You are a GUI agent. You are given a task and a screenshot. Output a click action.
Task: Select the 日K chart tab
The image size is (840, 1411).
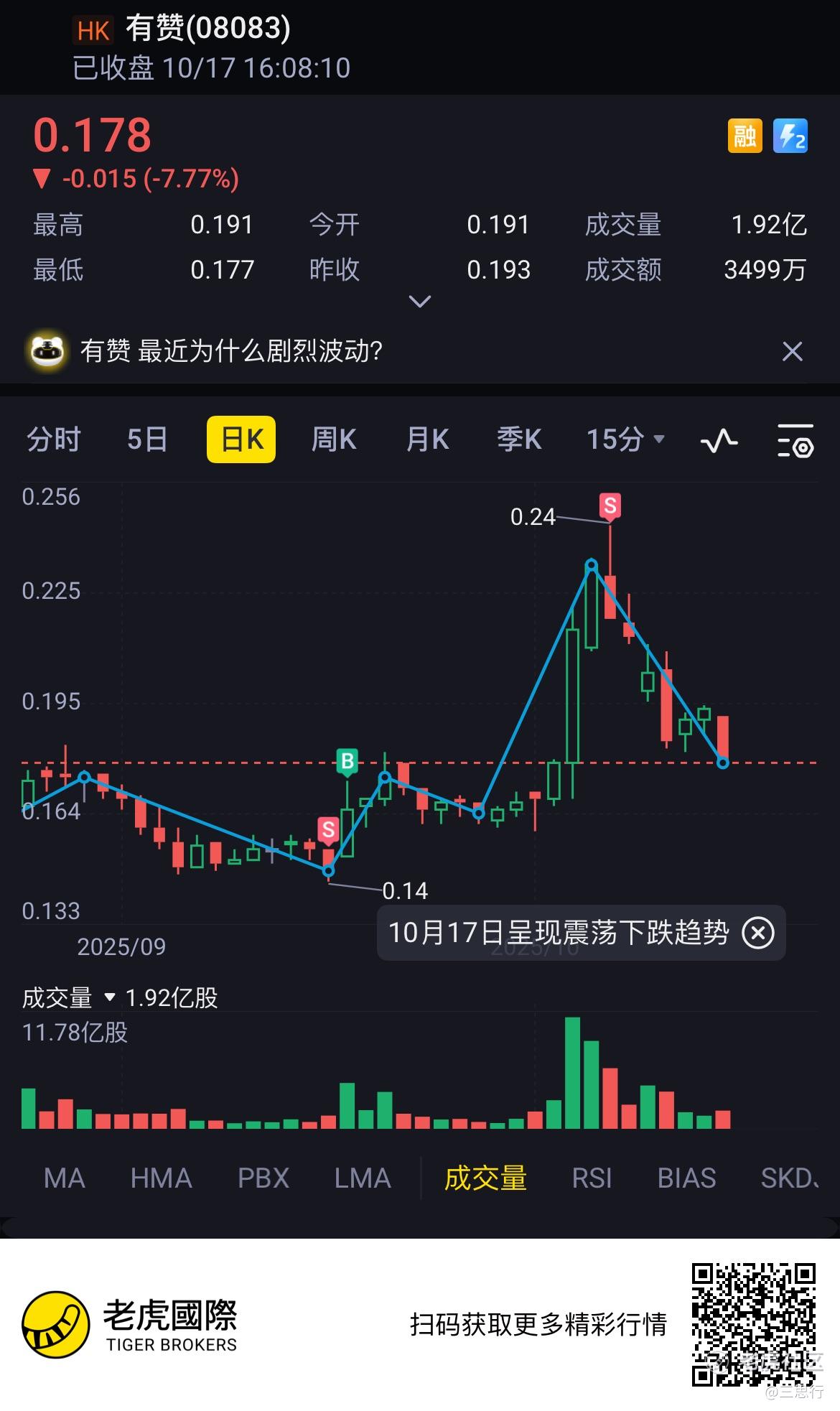click(x=241, y=439)
